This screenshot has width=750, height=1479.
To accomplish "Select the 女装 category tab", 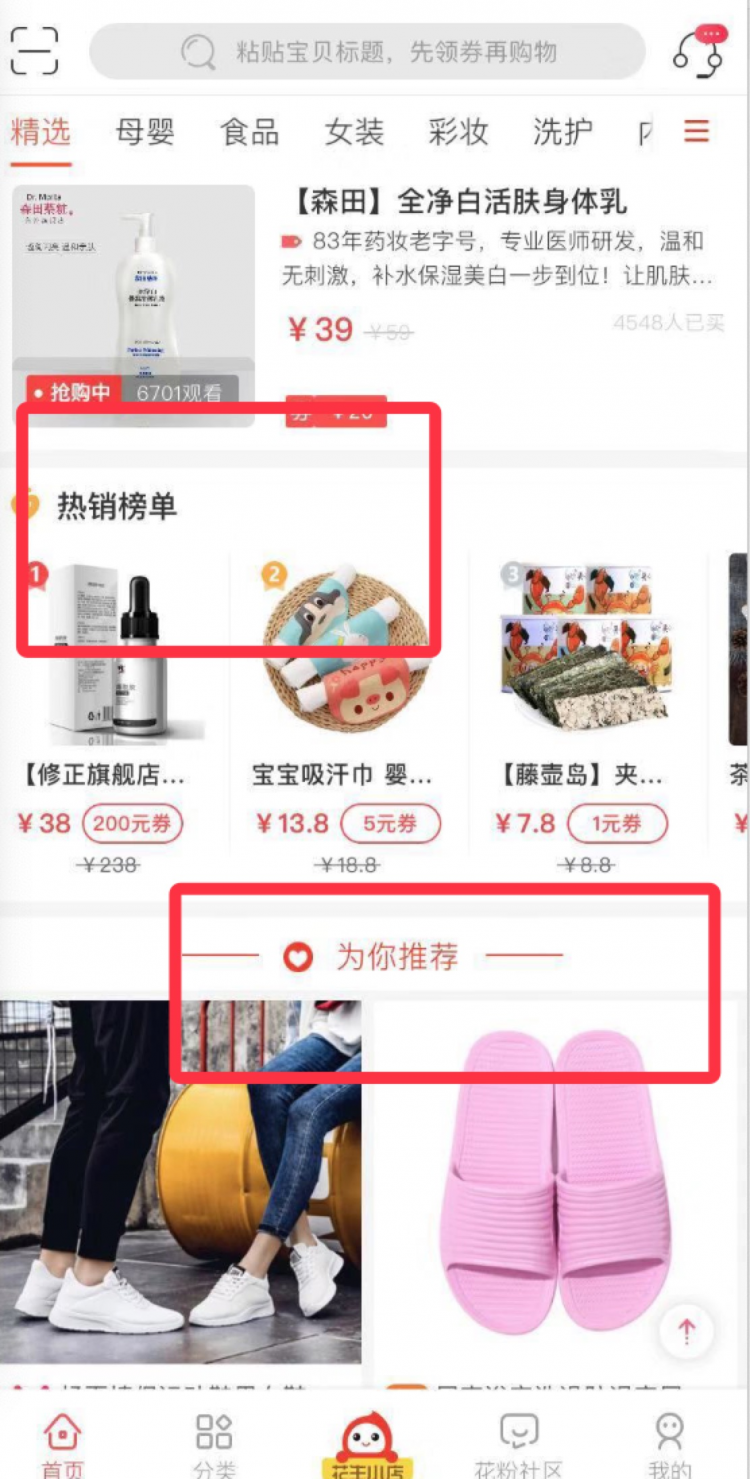I will (x=354, y=132).
